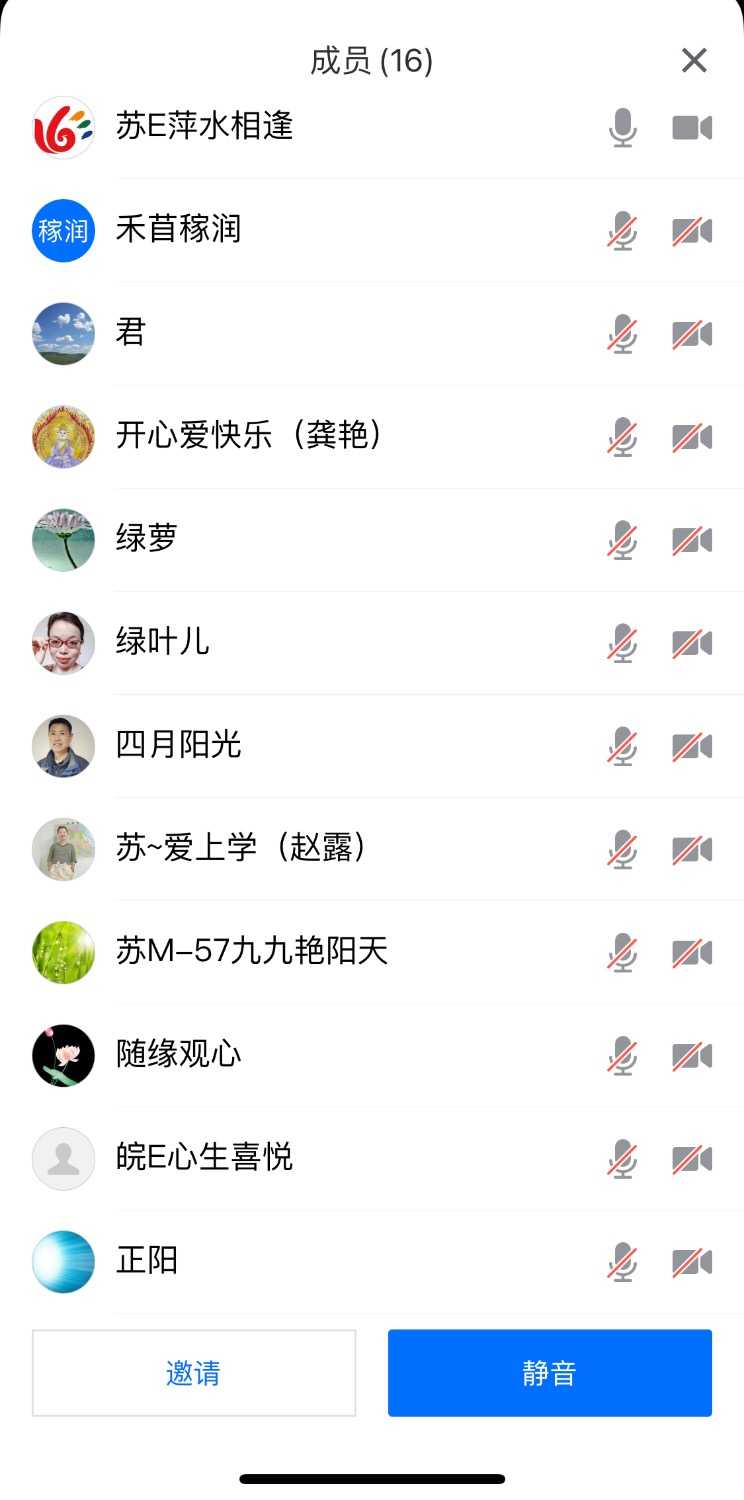
Task: Turn off the camera for 苏E萍水相逢
Action: click(692, 128)
